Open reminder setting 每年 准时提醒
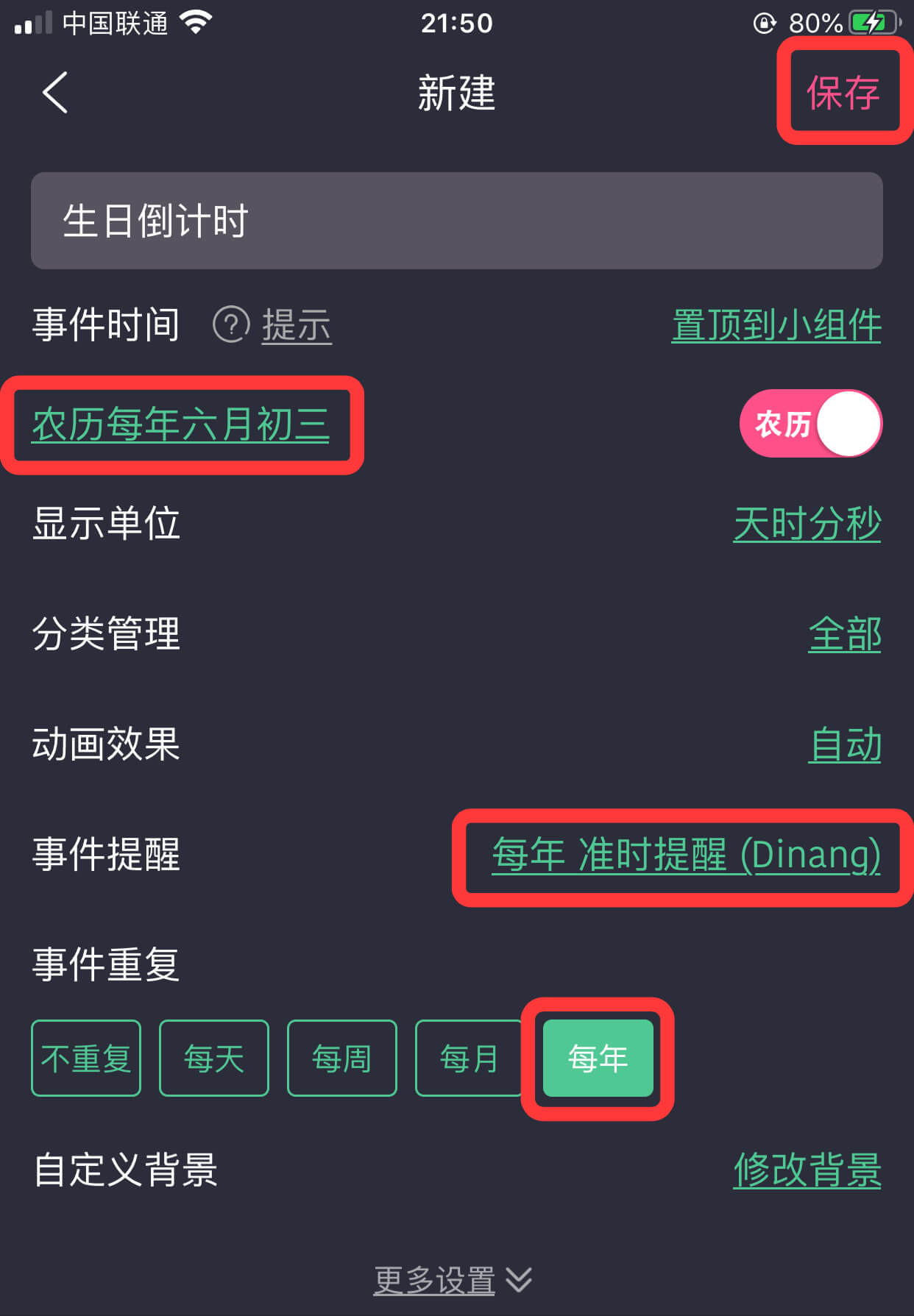The width and height of the screenshot is (914, 1316). [x=685, y=855]
